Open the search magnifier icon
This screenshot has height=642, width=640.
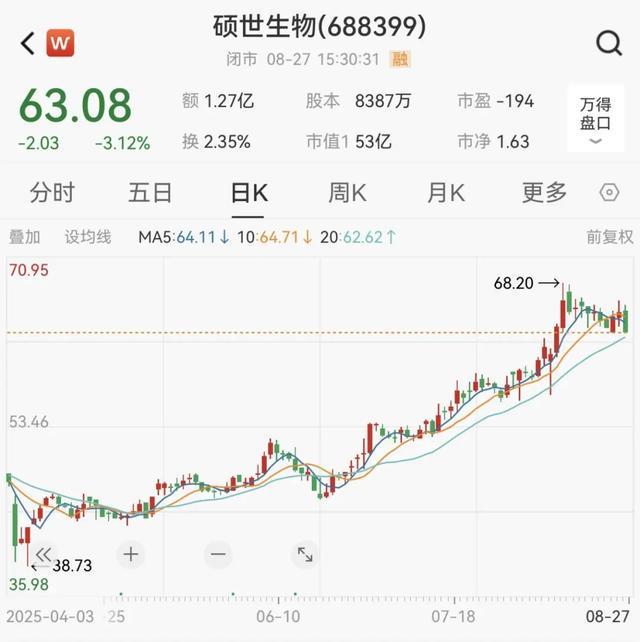(x=608, y=43)
